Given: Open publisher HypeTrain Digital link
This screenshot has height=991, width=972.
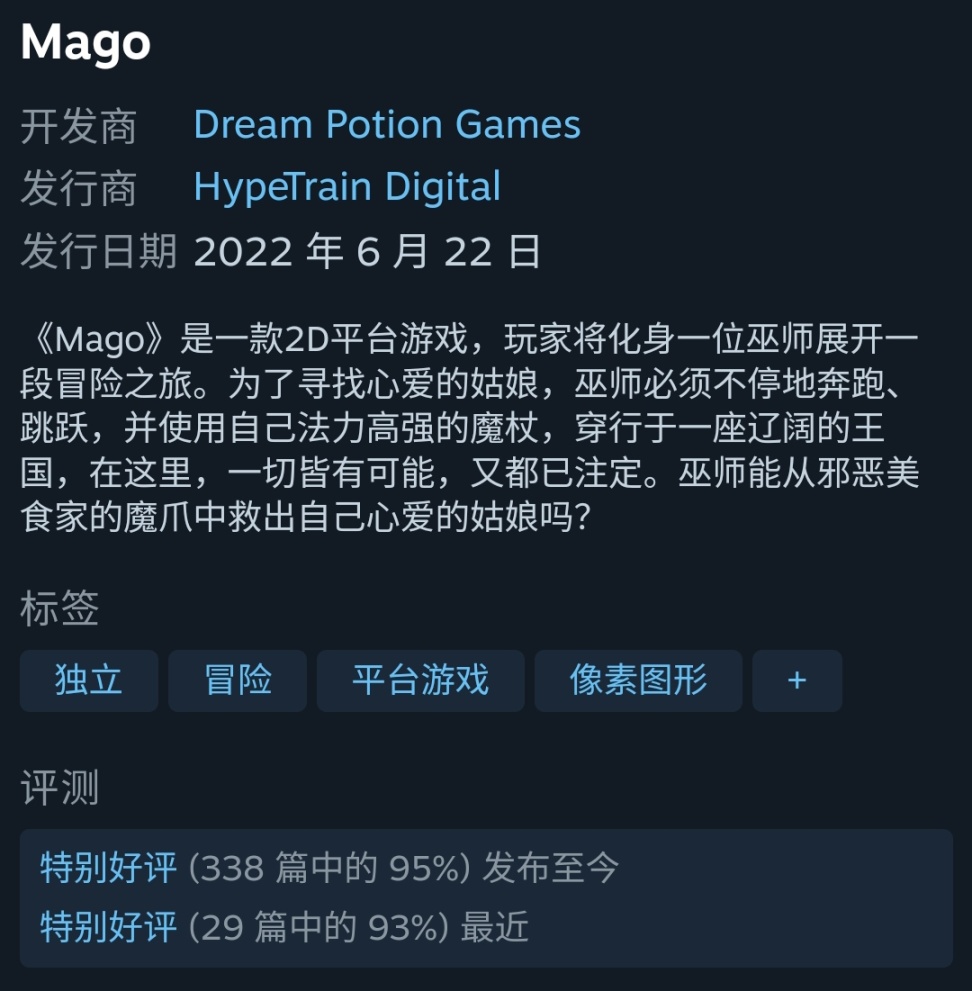Looking at the screenshot, I should 346,188.
